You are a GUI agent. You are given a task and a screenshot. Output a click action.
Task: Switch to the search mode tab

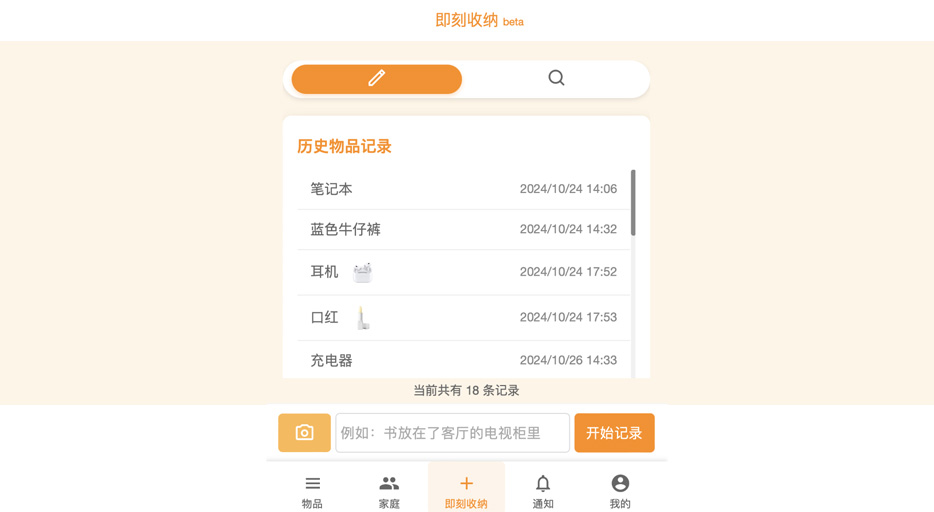pos(556,79)
